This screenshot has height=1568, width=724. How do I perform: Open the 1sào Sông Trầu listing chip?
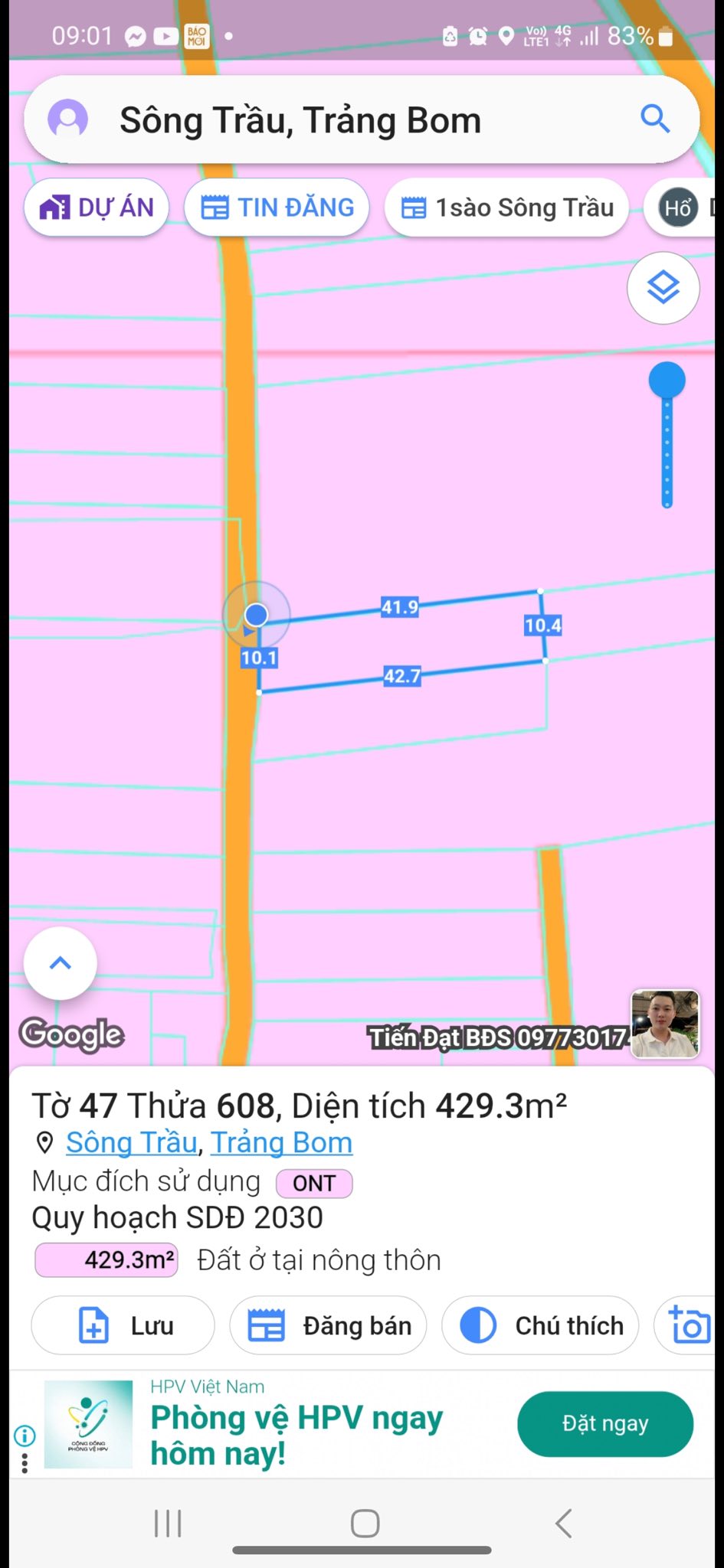(507, 207)
